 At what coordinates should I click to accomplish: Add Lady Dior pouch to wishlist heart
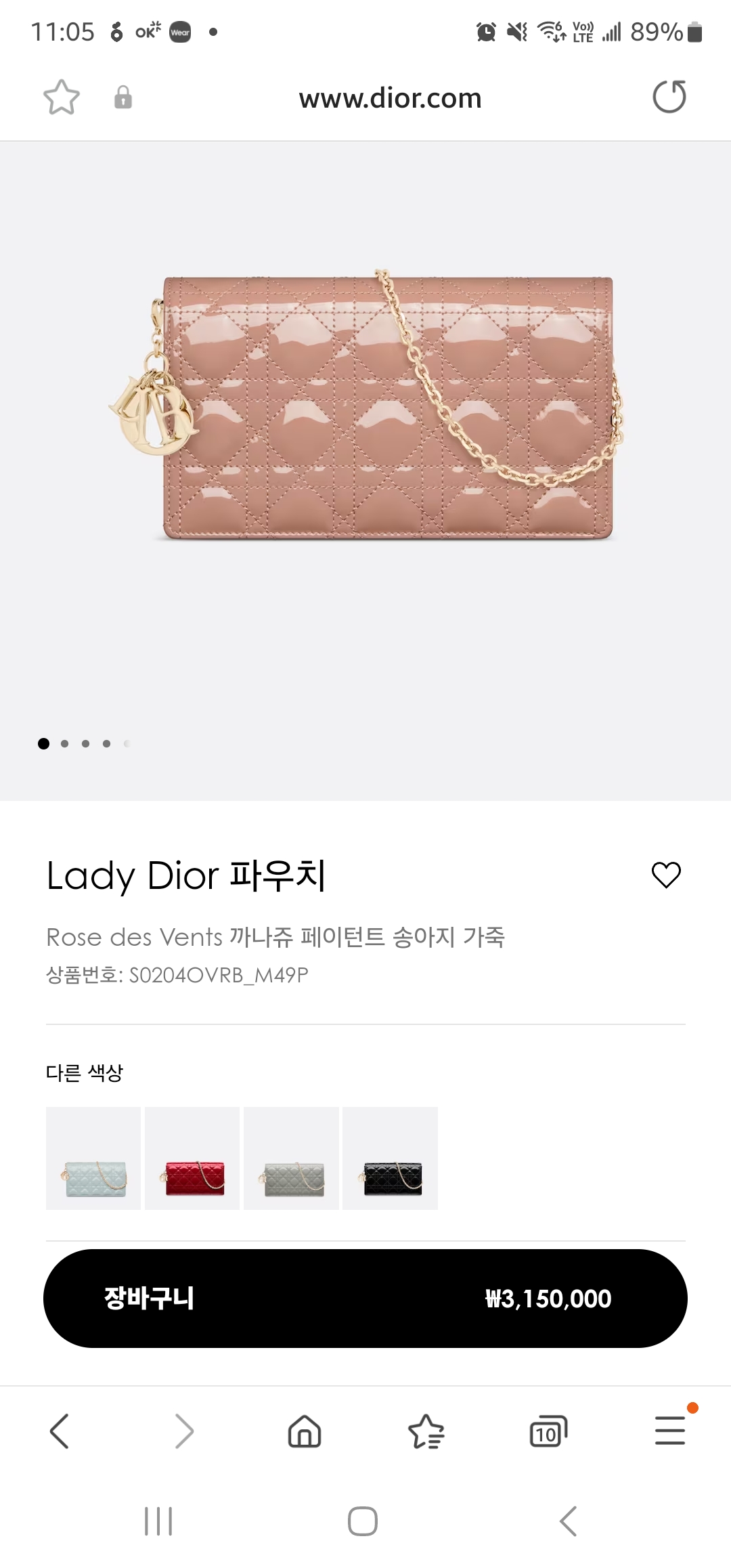pos(666,875)
